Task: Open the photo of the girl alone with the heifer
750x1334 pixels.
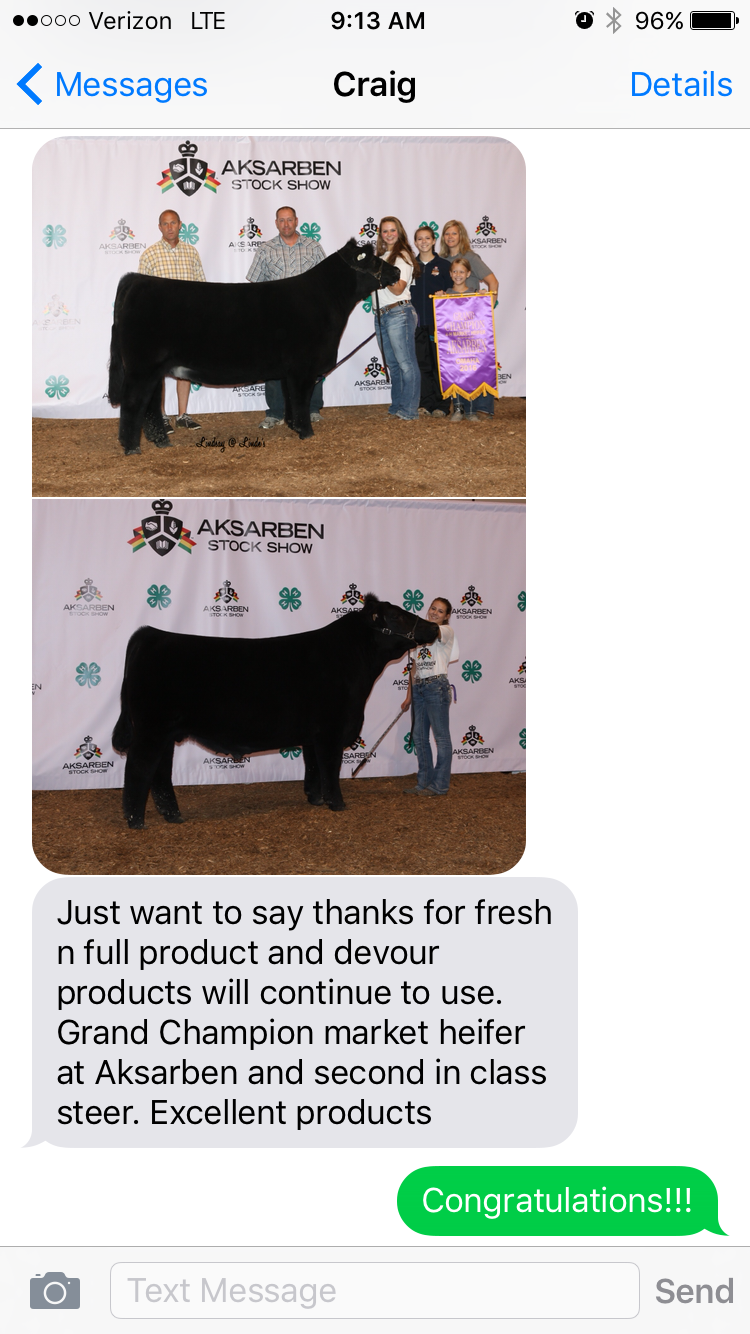Action: point(279,686)
